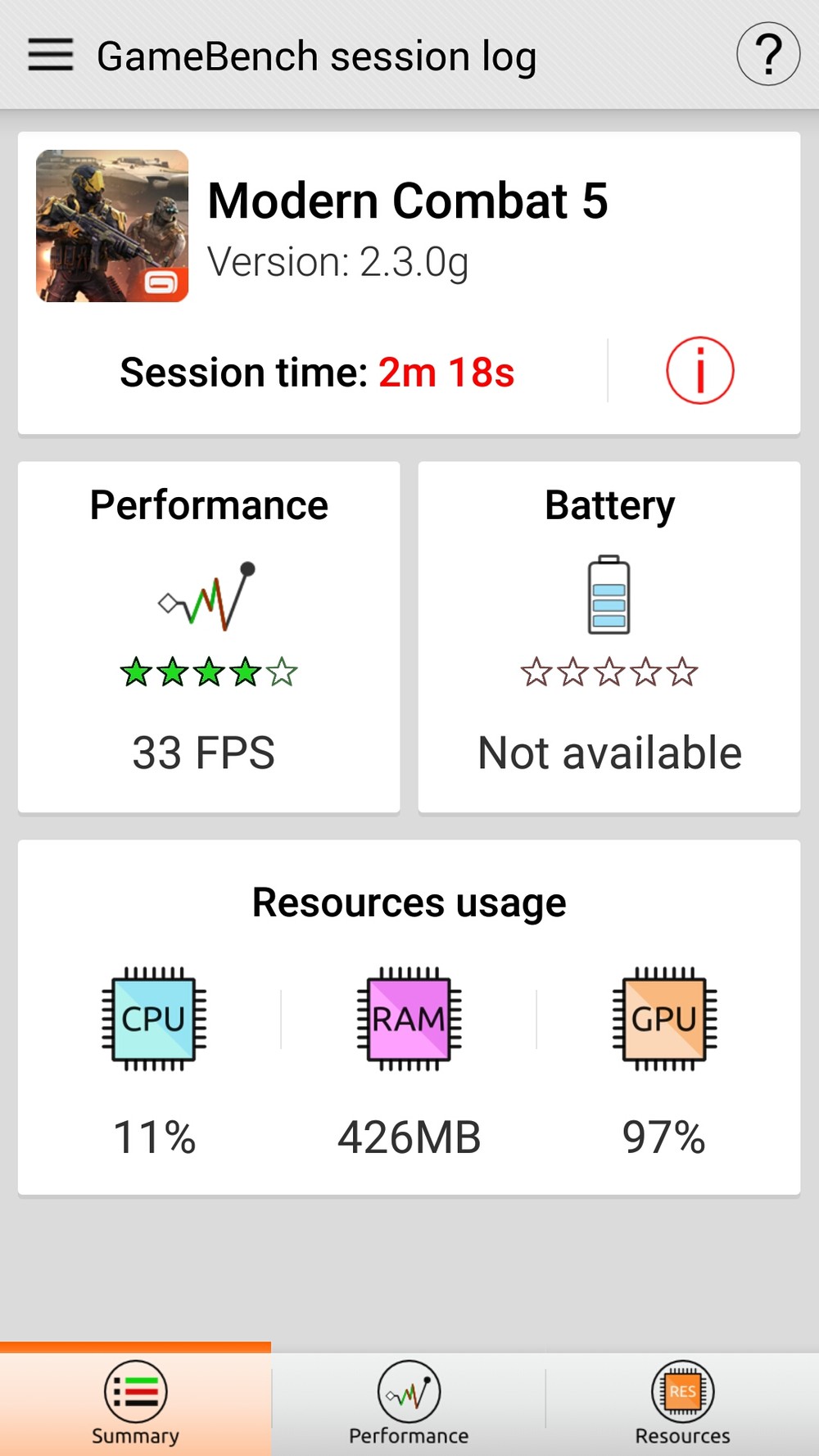Open the help question mark
This screenshot has width=819, height=1456.
[767, 55]
